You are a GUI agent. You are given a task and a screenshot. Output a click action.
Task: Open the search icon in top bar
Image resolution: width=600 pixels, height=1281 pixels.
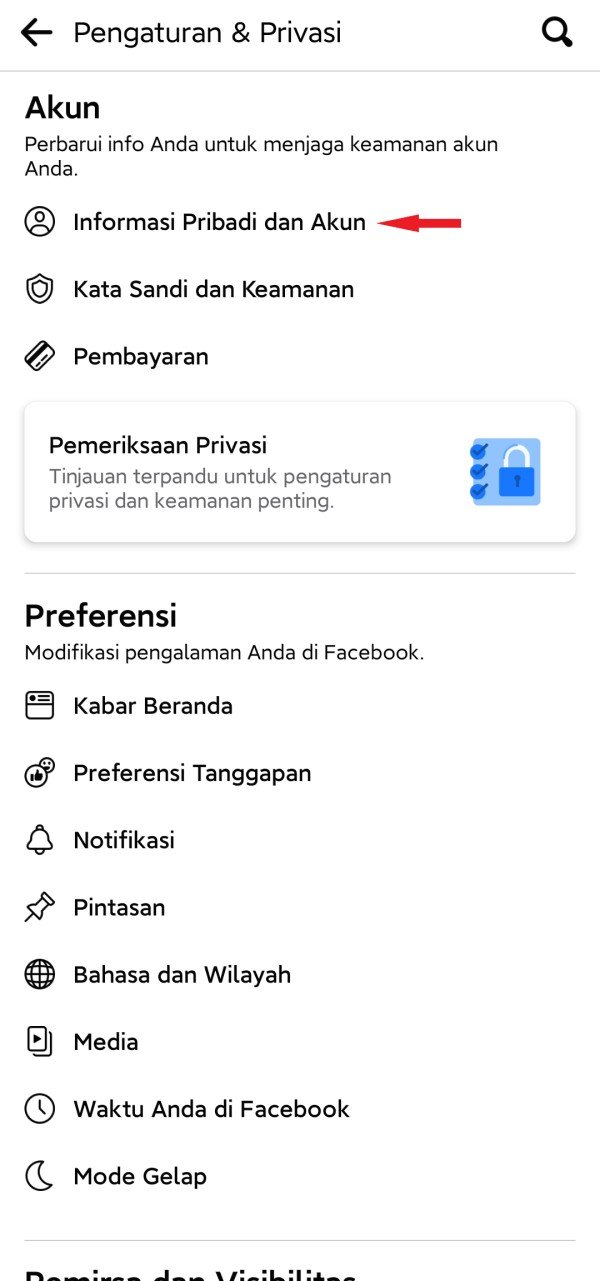[557, 33]
